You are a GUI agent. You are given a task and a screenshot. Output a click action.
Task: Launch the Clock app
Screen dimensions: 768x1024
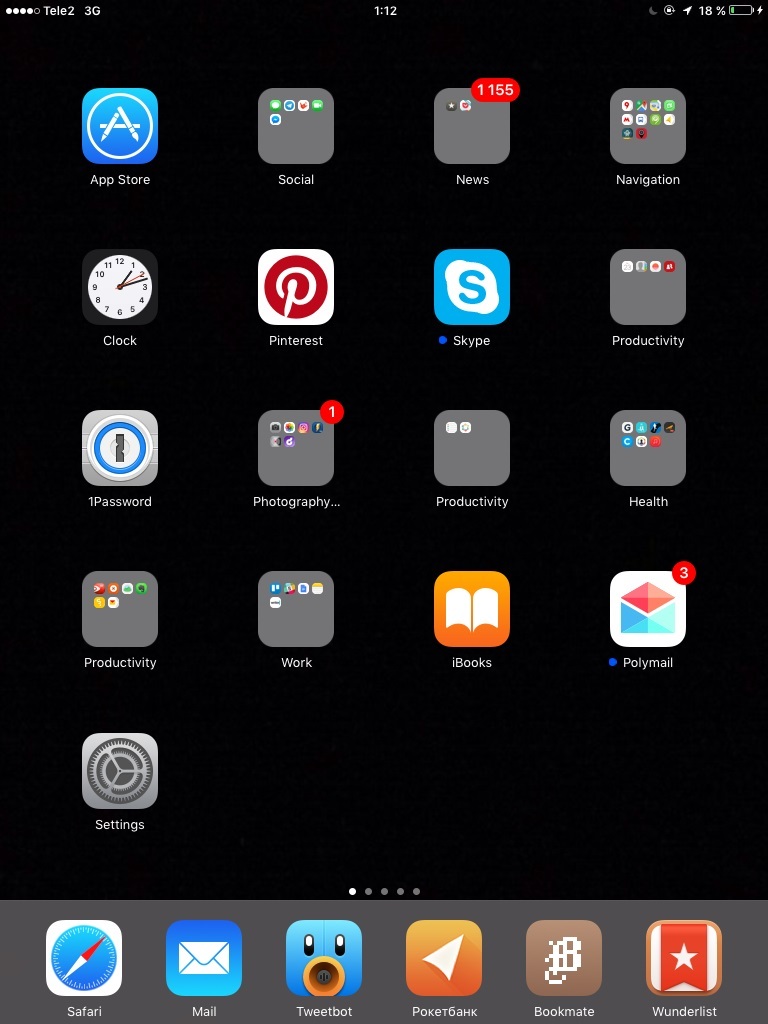click(120, 287)
